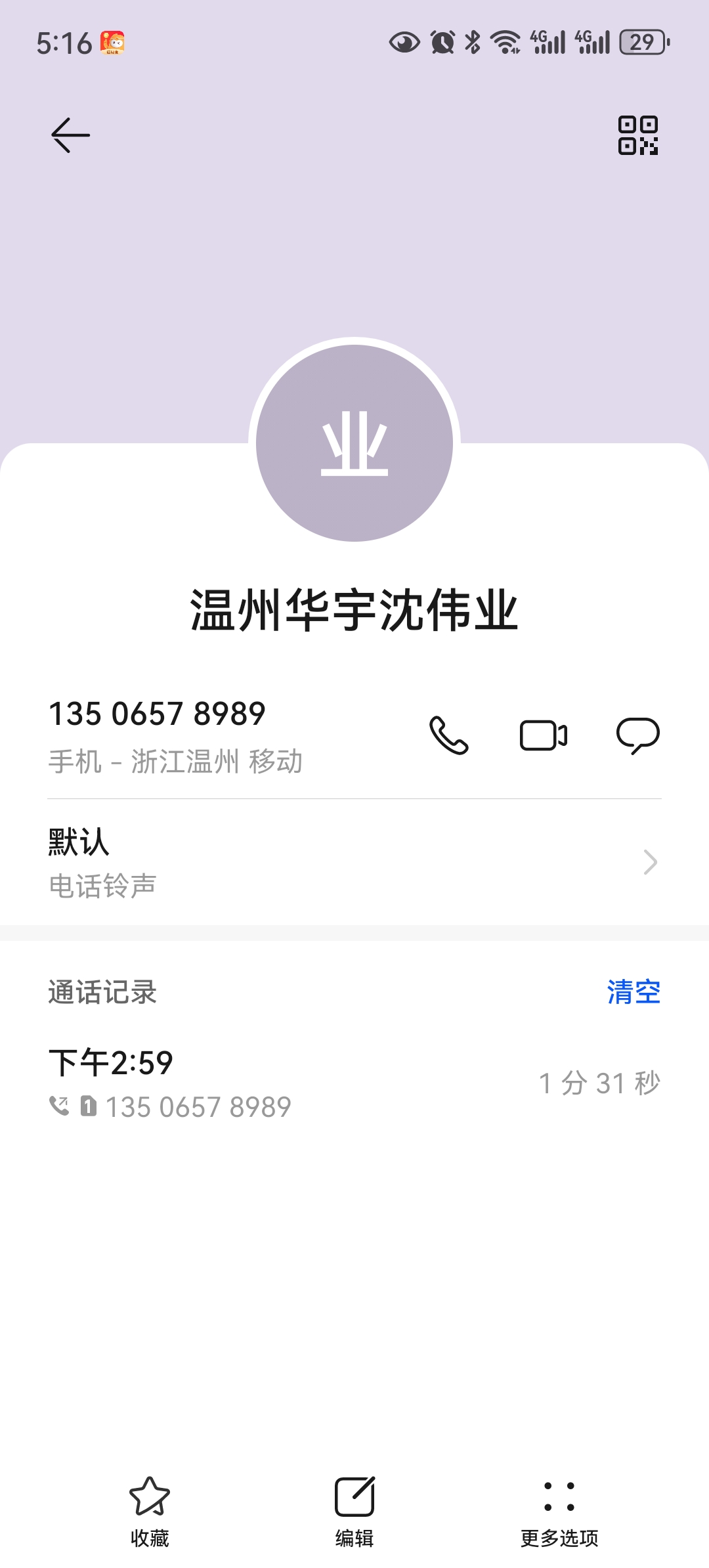Open the 电话铃声 ringtone setting
The width and height of the screenshot is (709, 1568).
pyautogui.click(x=354, y=862)
